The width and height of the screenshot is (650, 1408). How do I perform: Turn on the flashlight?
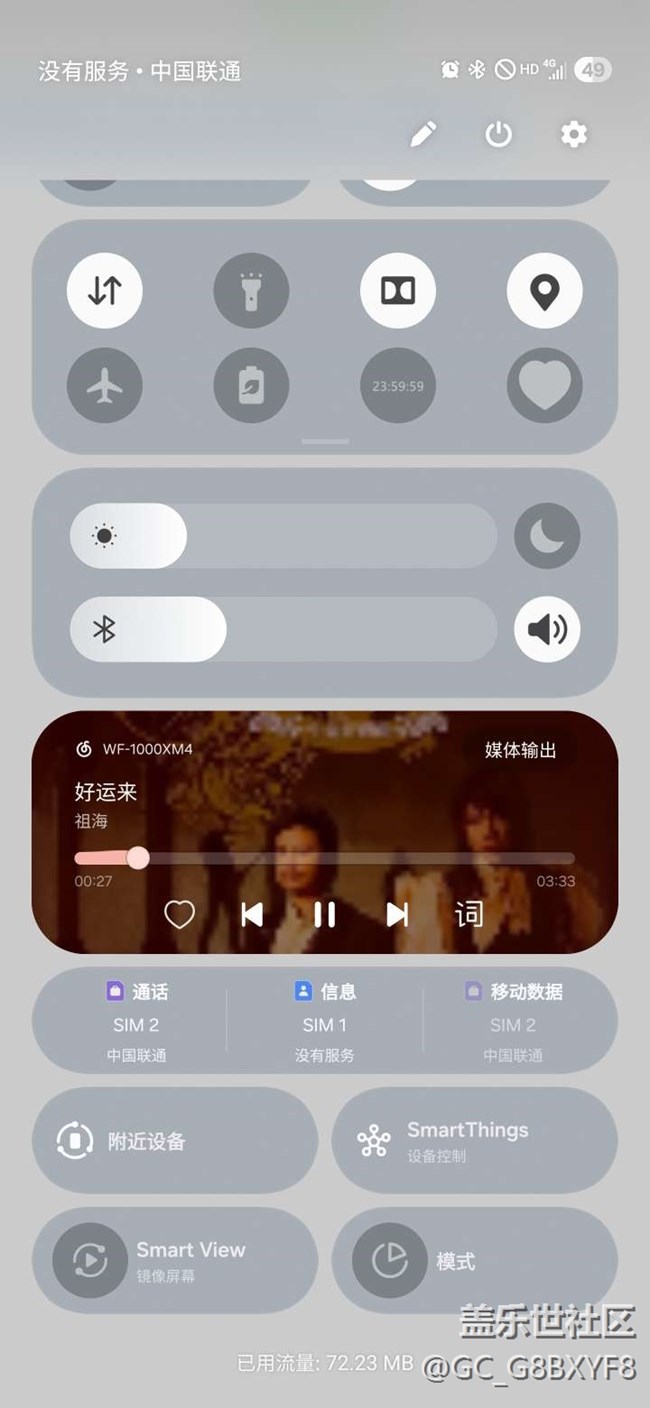click(x=251, y=291)
